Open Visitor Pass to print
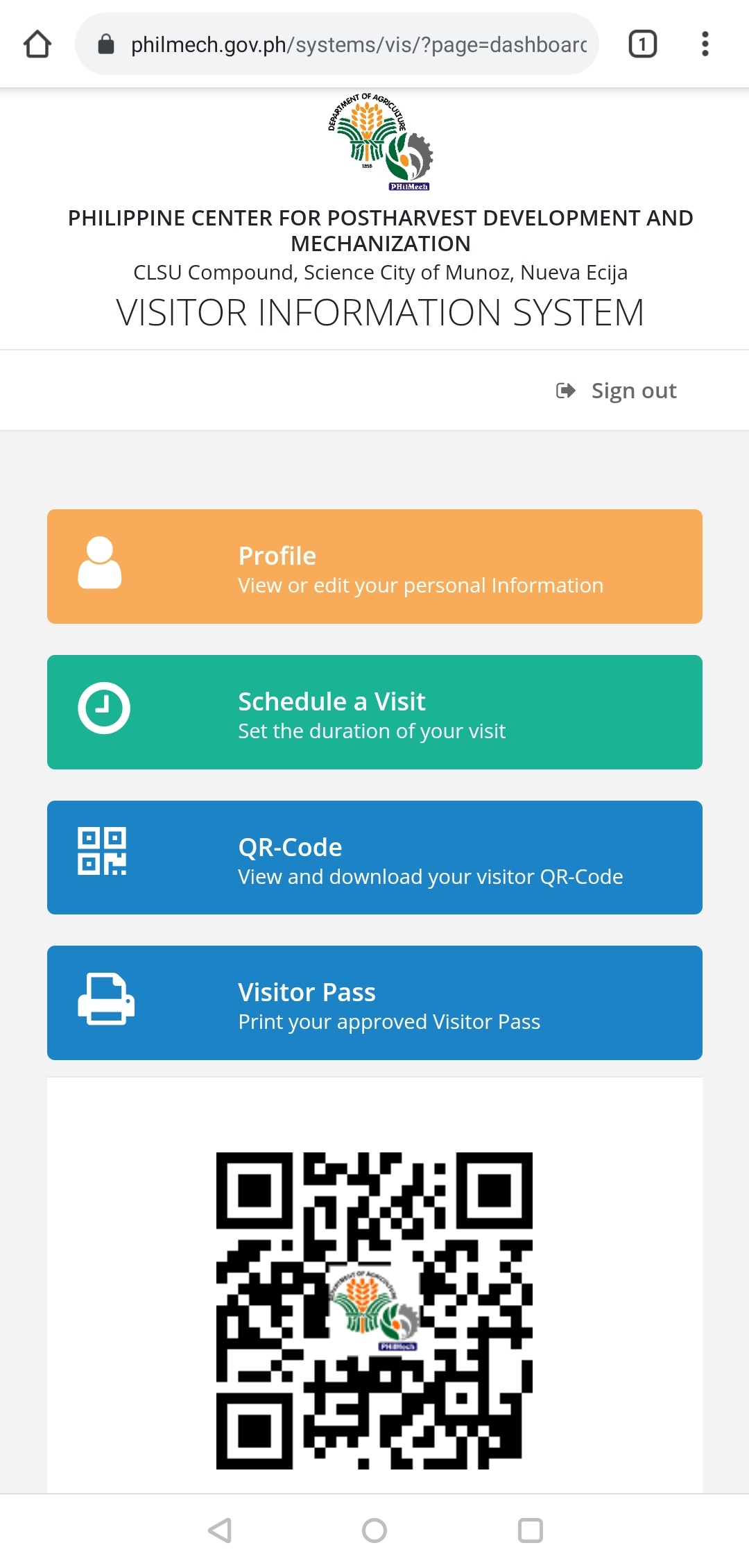 [x=374, y=1003]
